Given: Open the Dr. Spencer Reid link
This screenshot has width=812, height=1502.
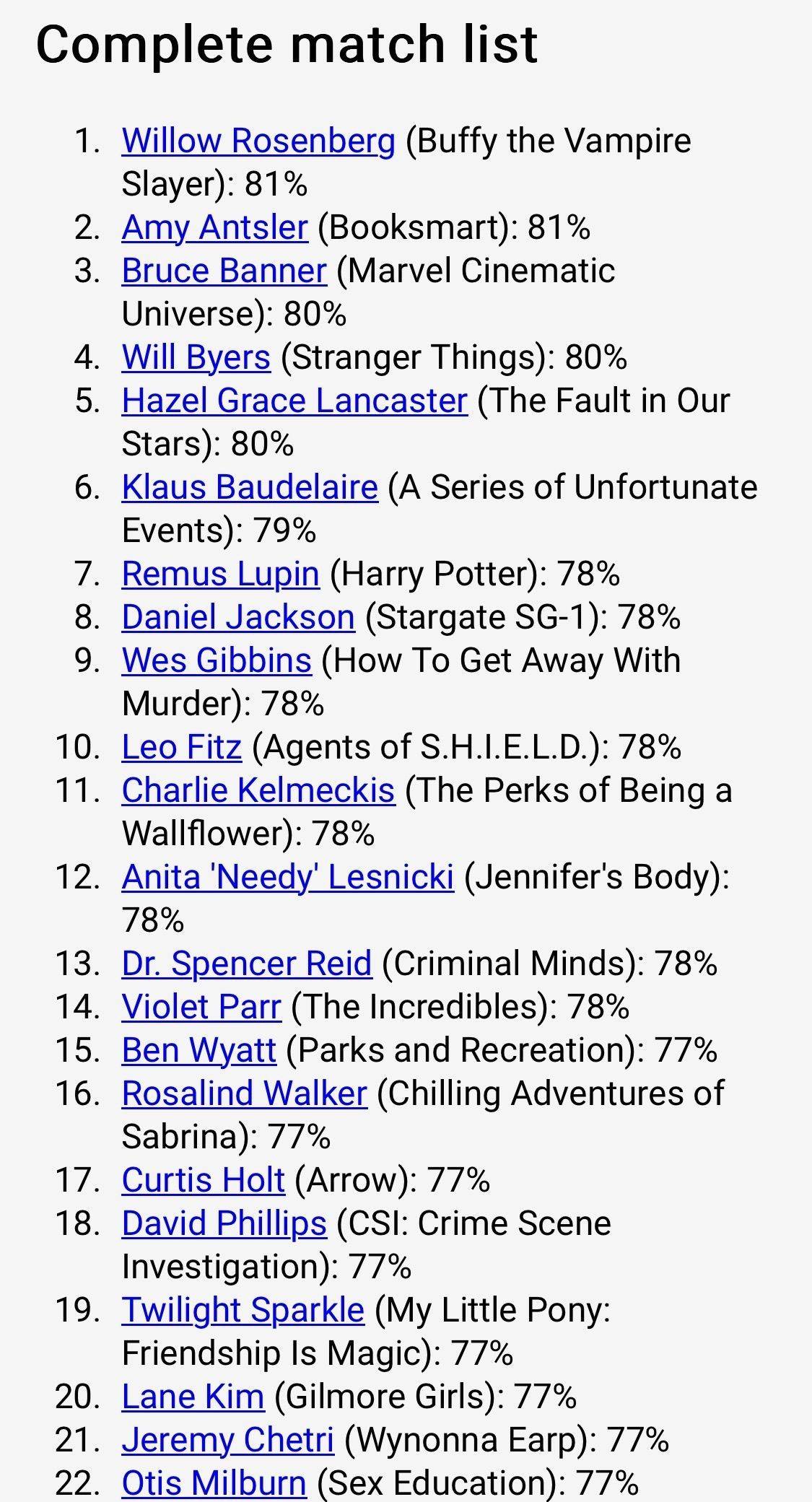Looking at the screenshot, I should point(247,964).
